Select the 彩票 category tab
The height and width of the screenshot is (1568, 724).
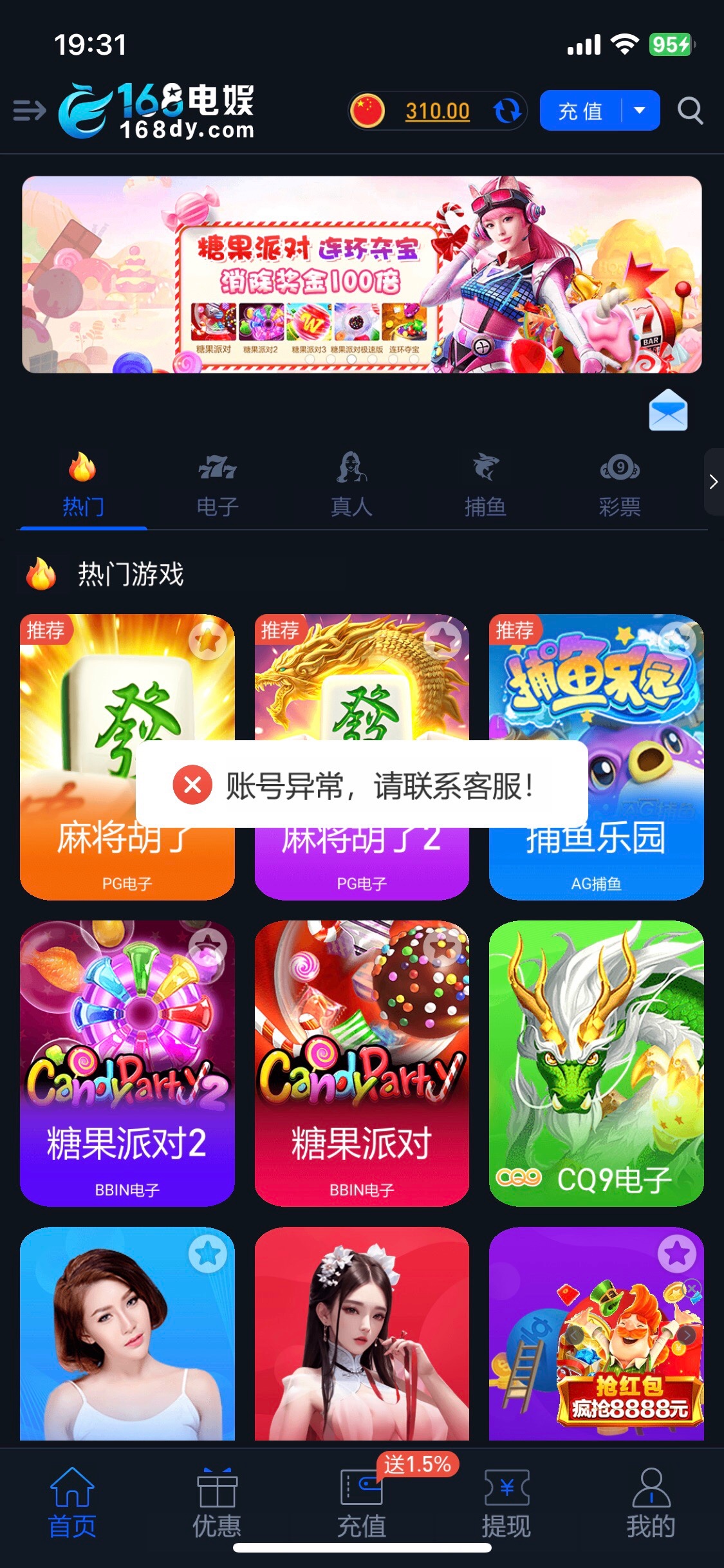pos(619,485)
